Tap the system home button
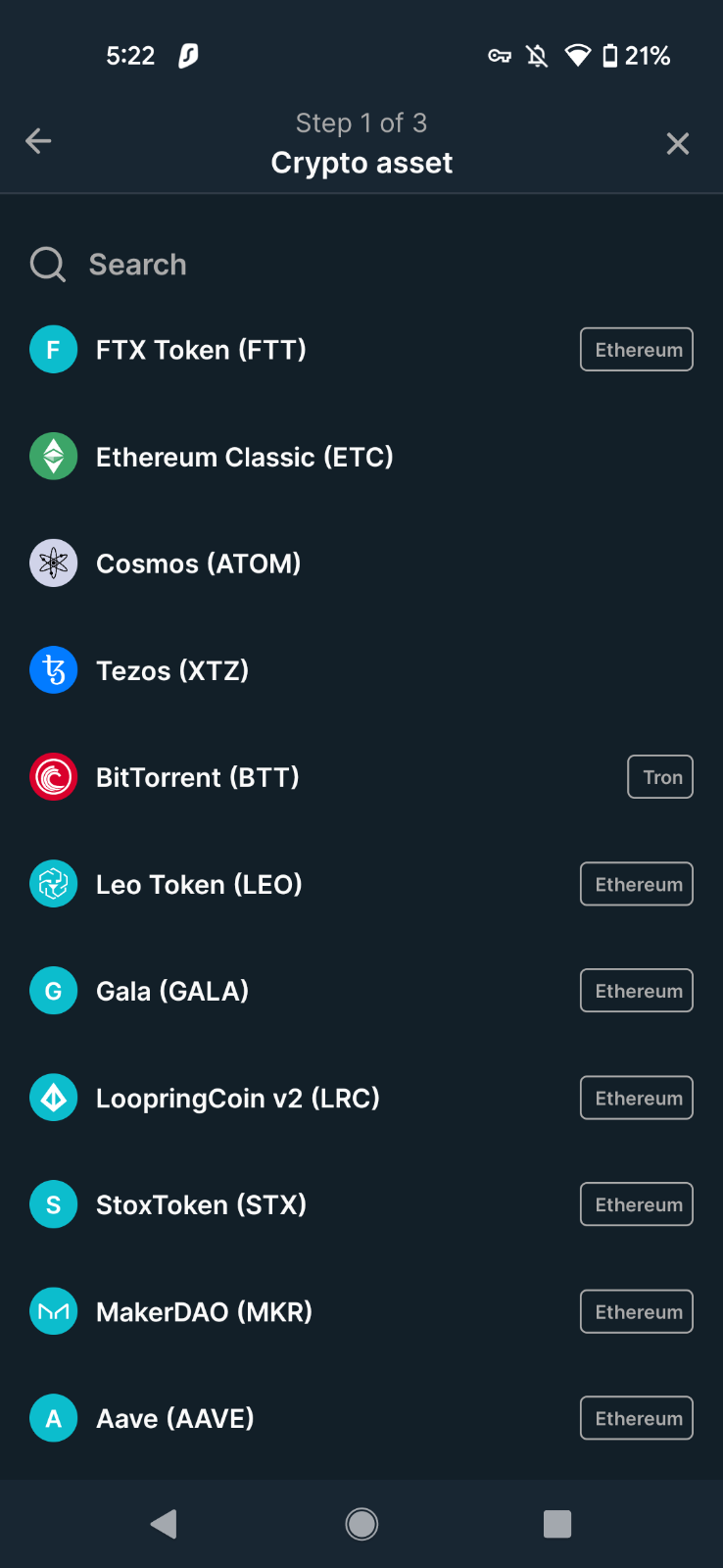Image resolution: width=723 pixels, height=1568 pixels. (361, 1524)
